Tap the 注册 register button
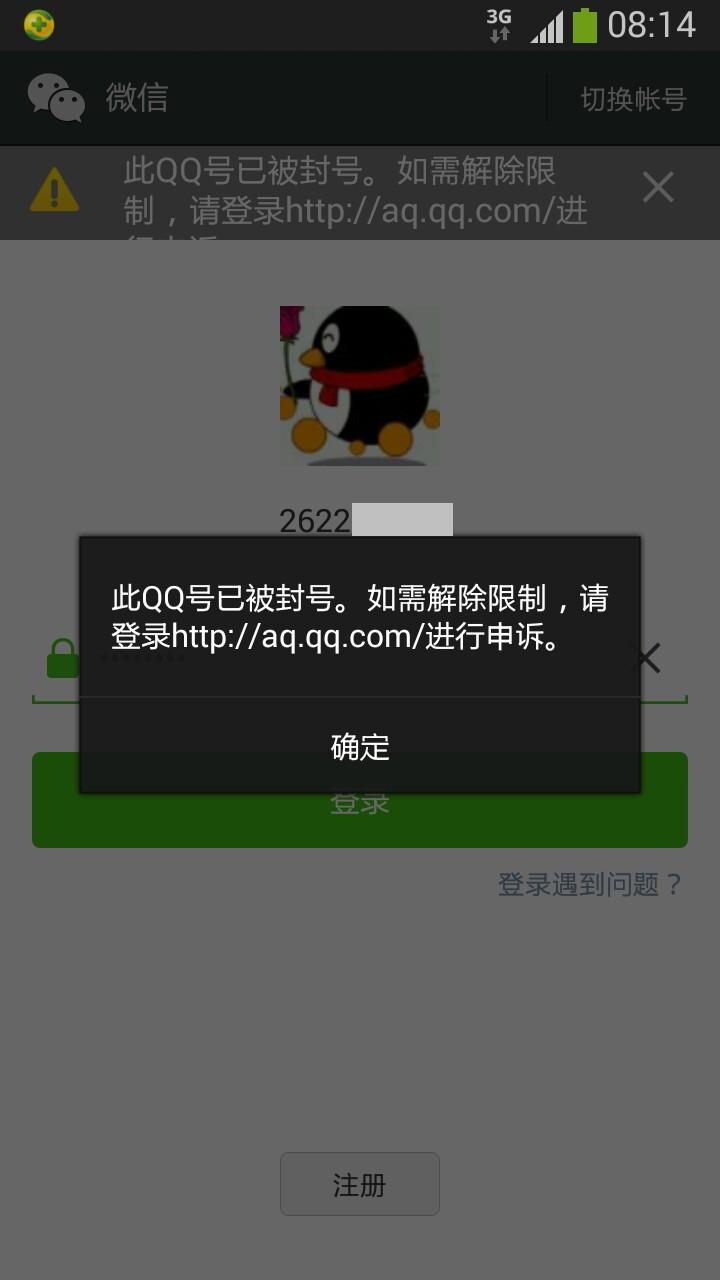The image size is (720, 1280). tap(360, 1184)
